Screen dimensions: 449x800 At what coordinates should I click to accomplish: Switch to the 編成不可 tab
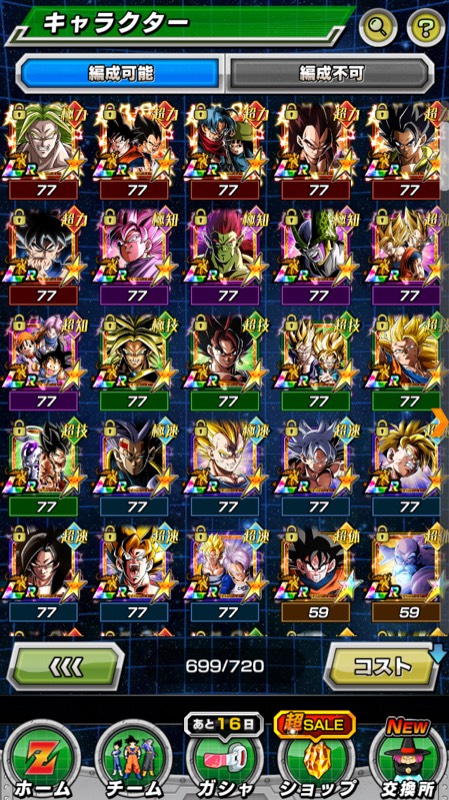click(331, 74)
